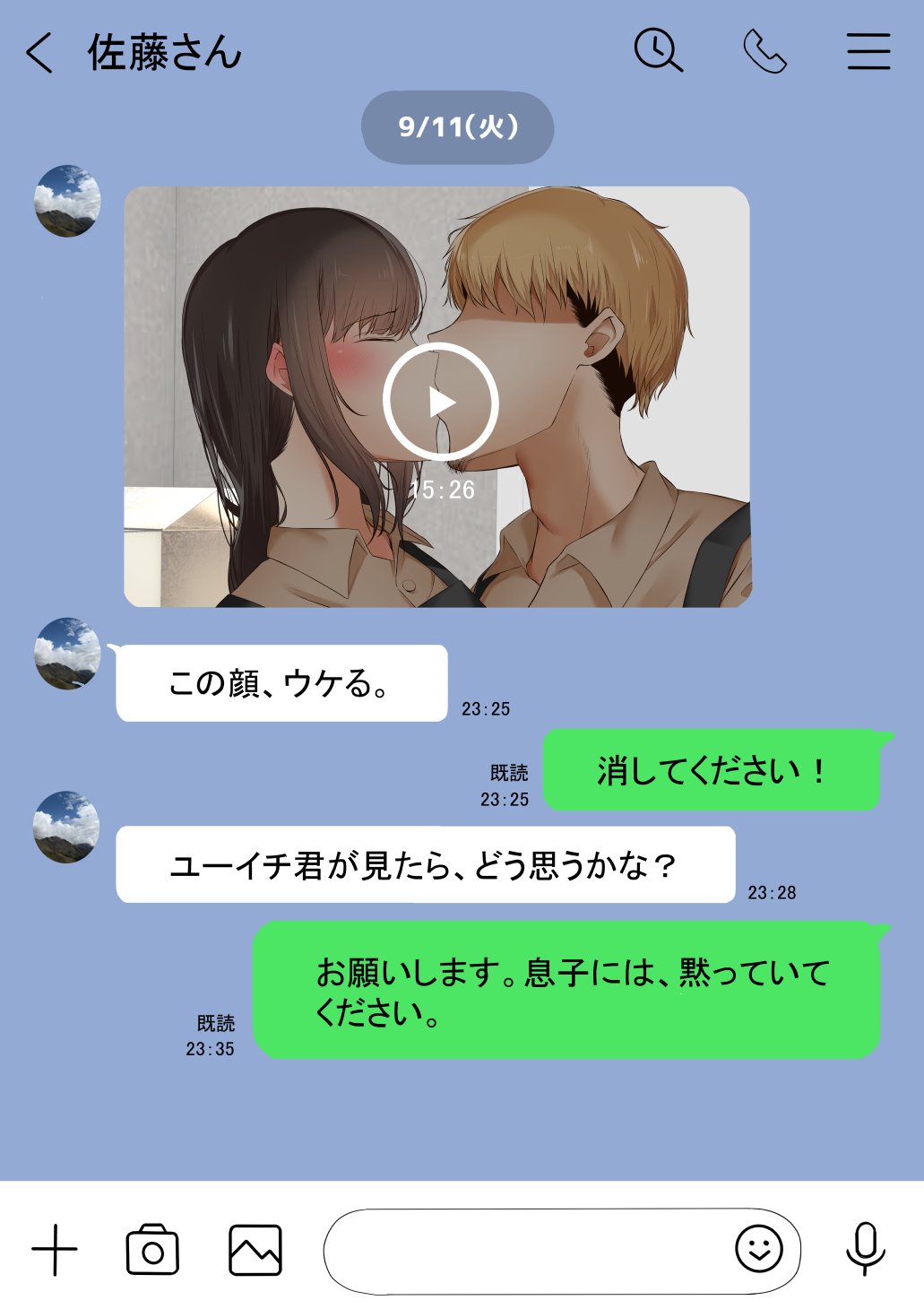924x1309 pixels.
Task: Record a voice message with the microphone
Action: [866, 1248]
